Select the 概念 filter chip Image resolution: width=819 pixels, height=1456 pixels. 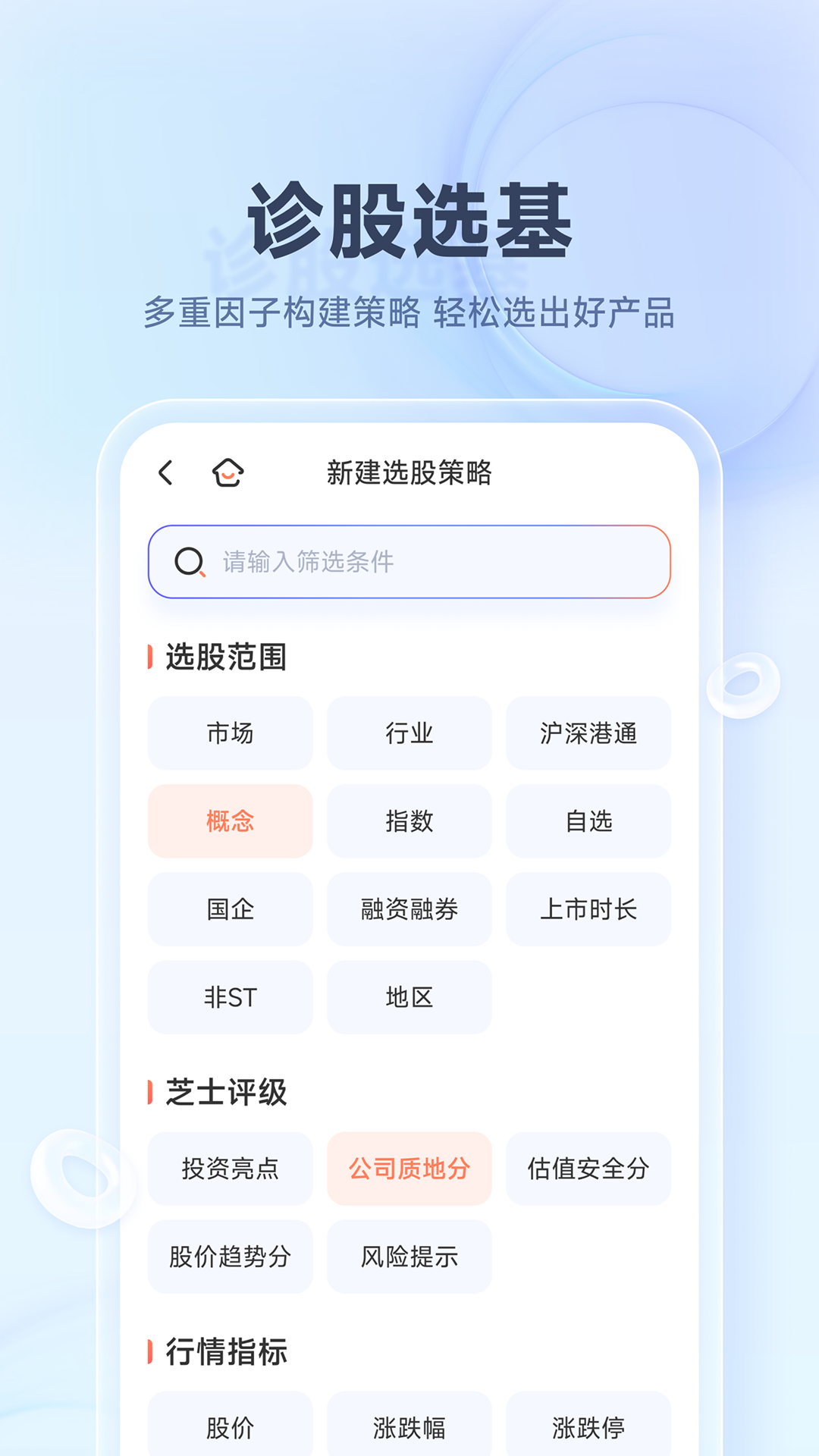[230, 821]
